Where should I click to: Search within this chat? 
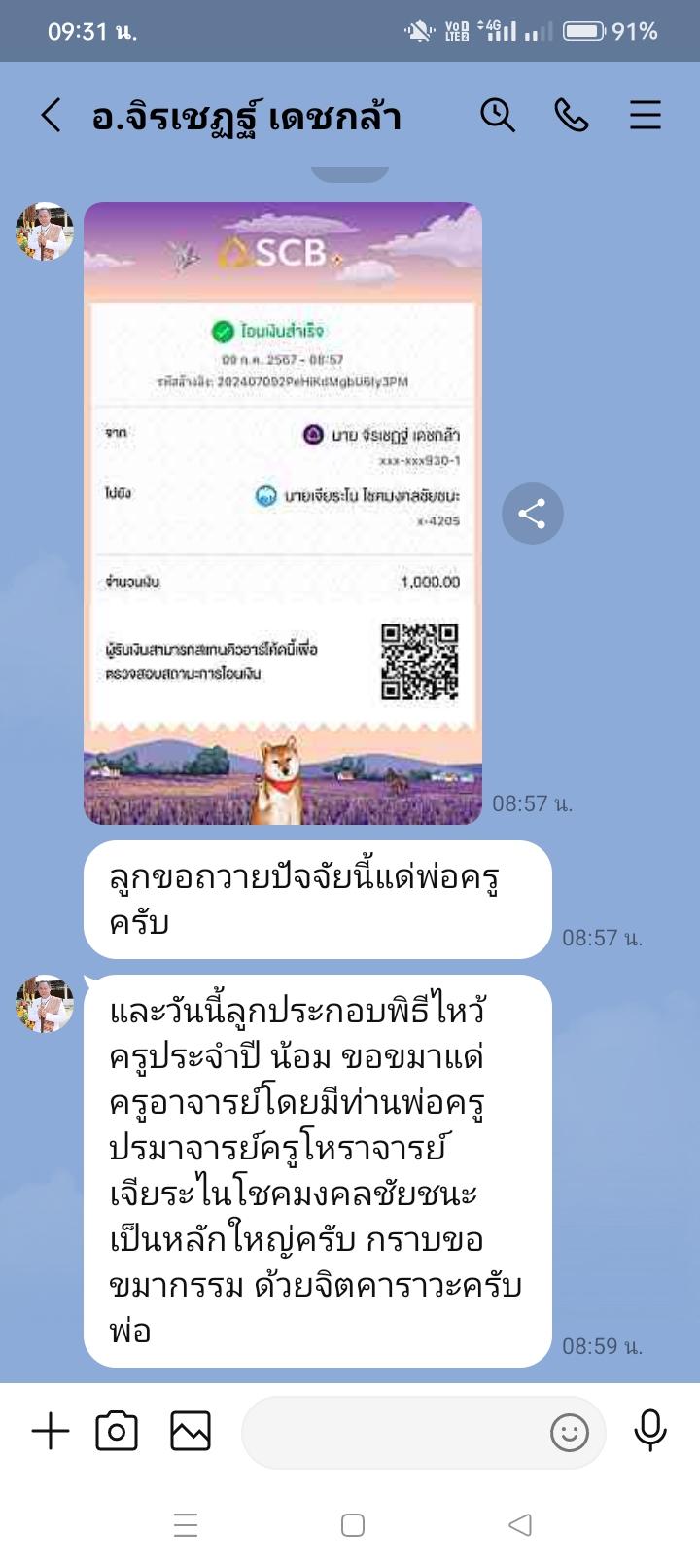[x=497, y=116]
